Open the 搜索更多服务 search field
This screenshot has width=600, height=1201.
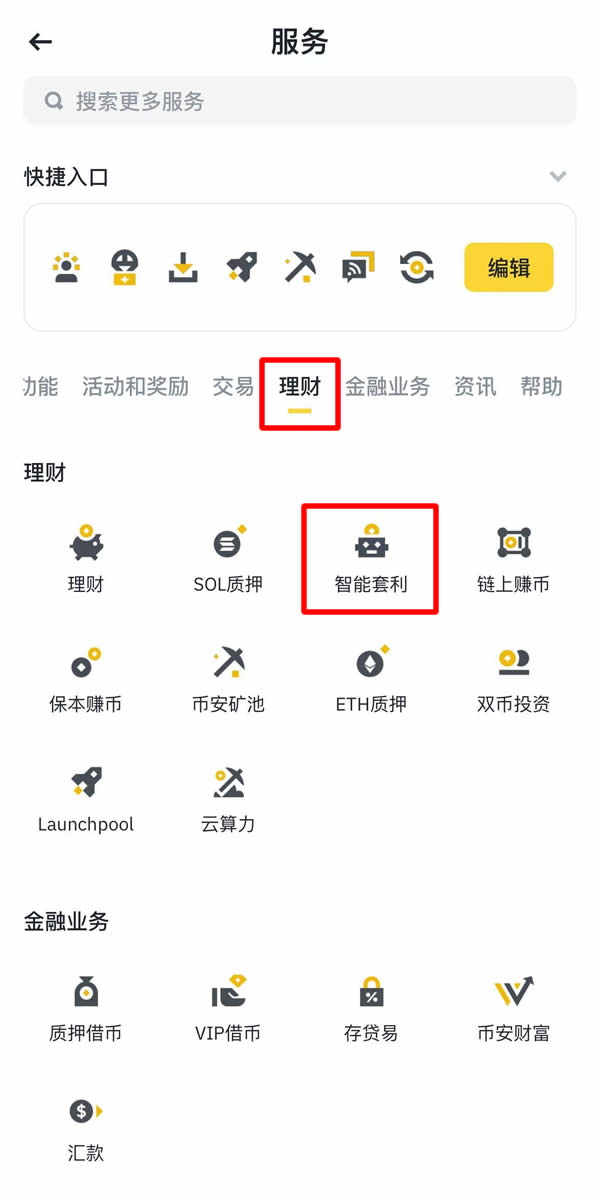(x=300, y=101)
